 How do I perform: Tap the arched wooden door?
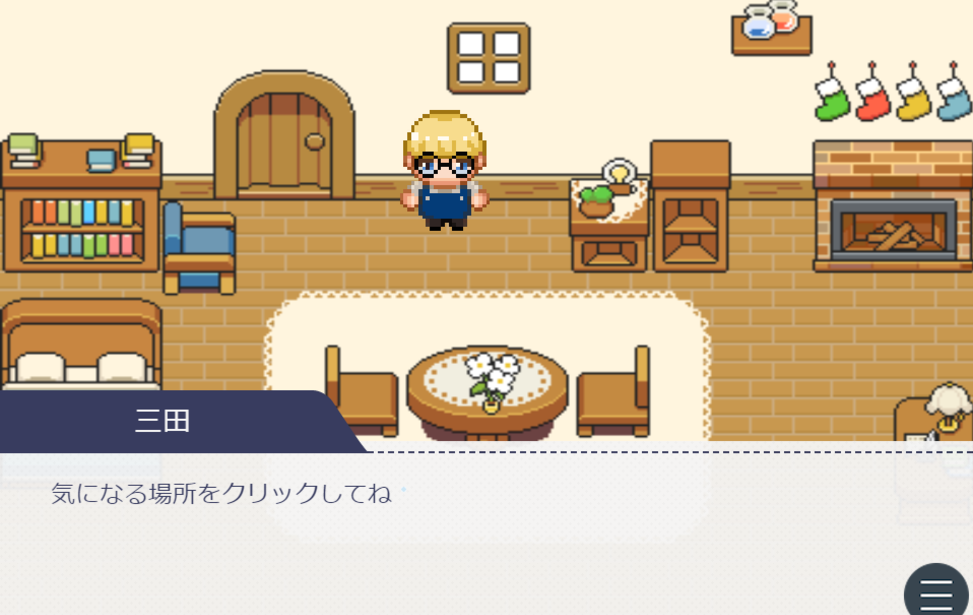click(284, 141)
